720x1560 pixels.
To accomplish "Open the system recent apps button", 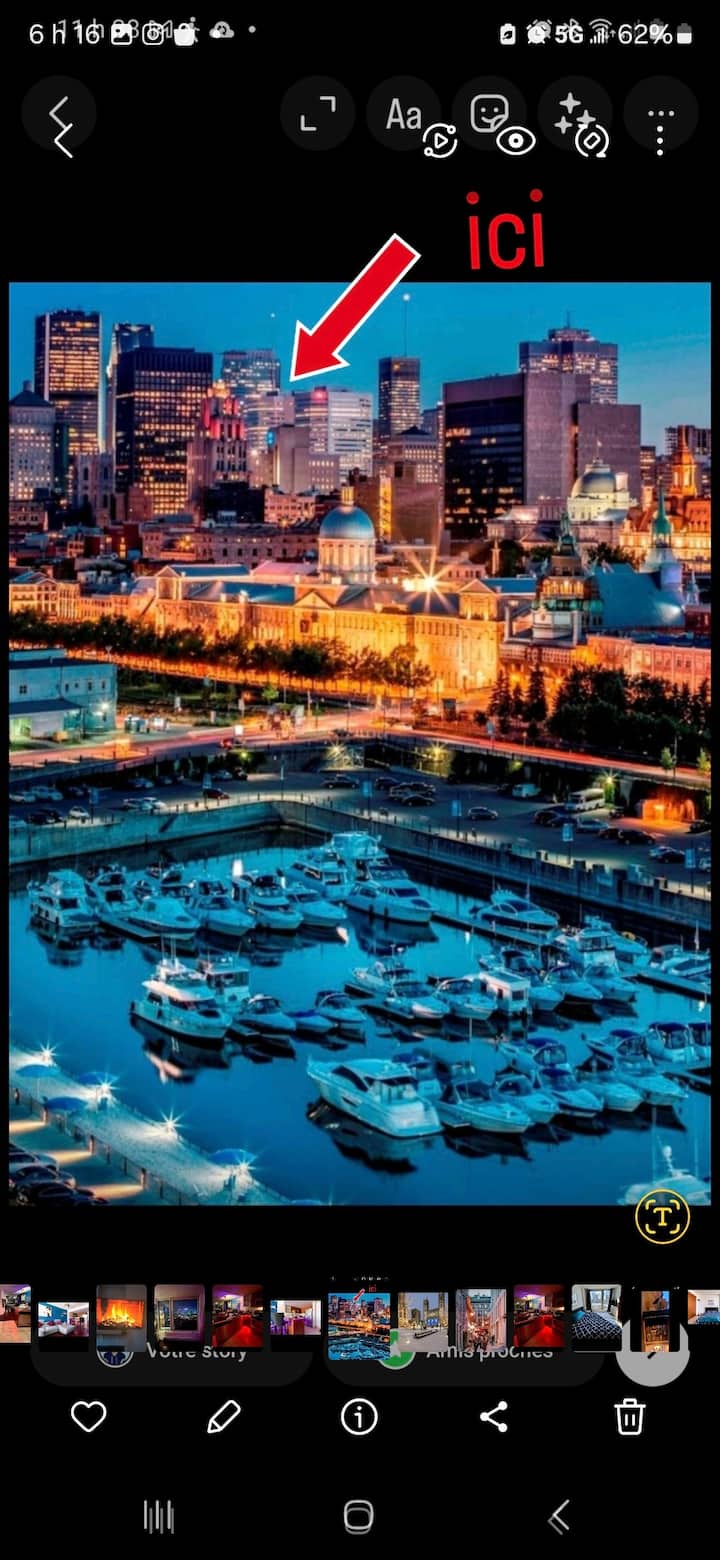I will click(158, 1516).
